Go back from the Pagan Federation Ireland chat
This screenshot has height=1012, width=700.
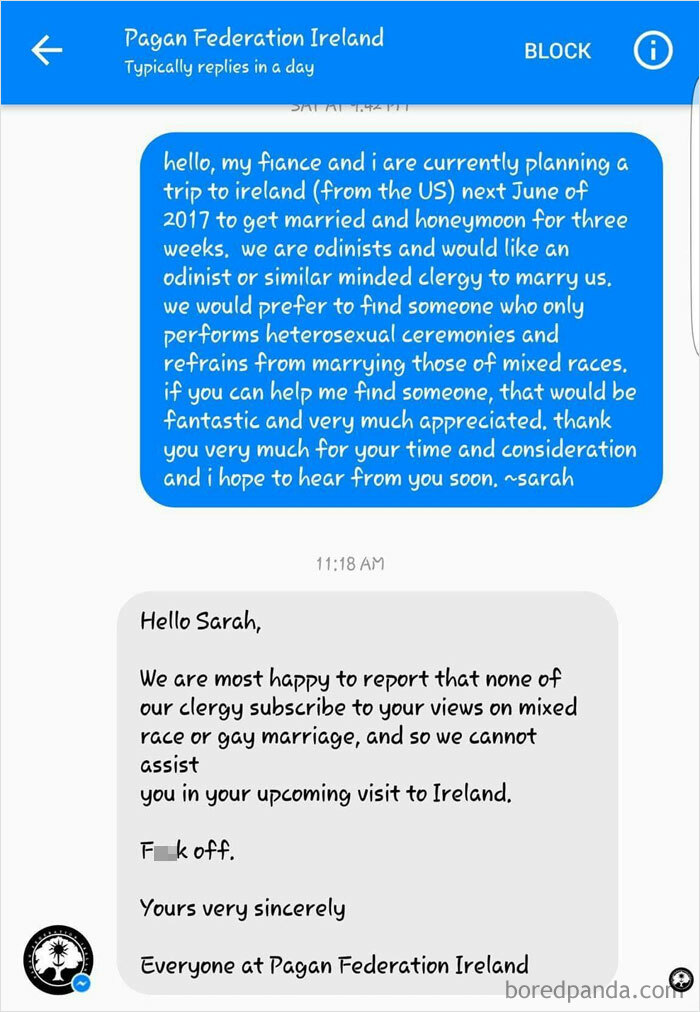tap(47, 51)
